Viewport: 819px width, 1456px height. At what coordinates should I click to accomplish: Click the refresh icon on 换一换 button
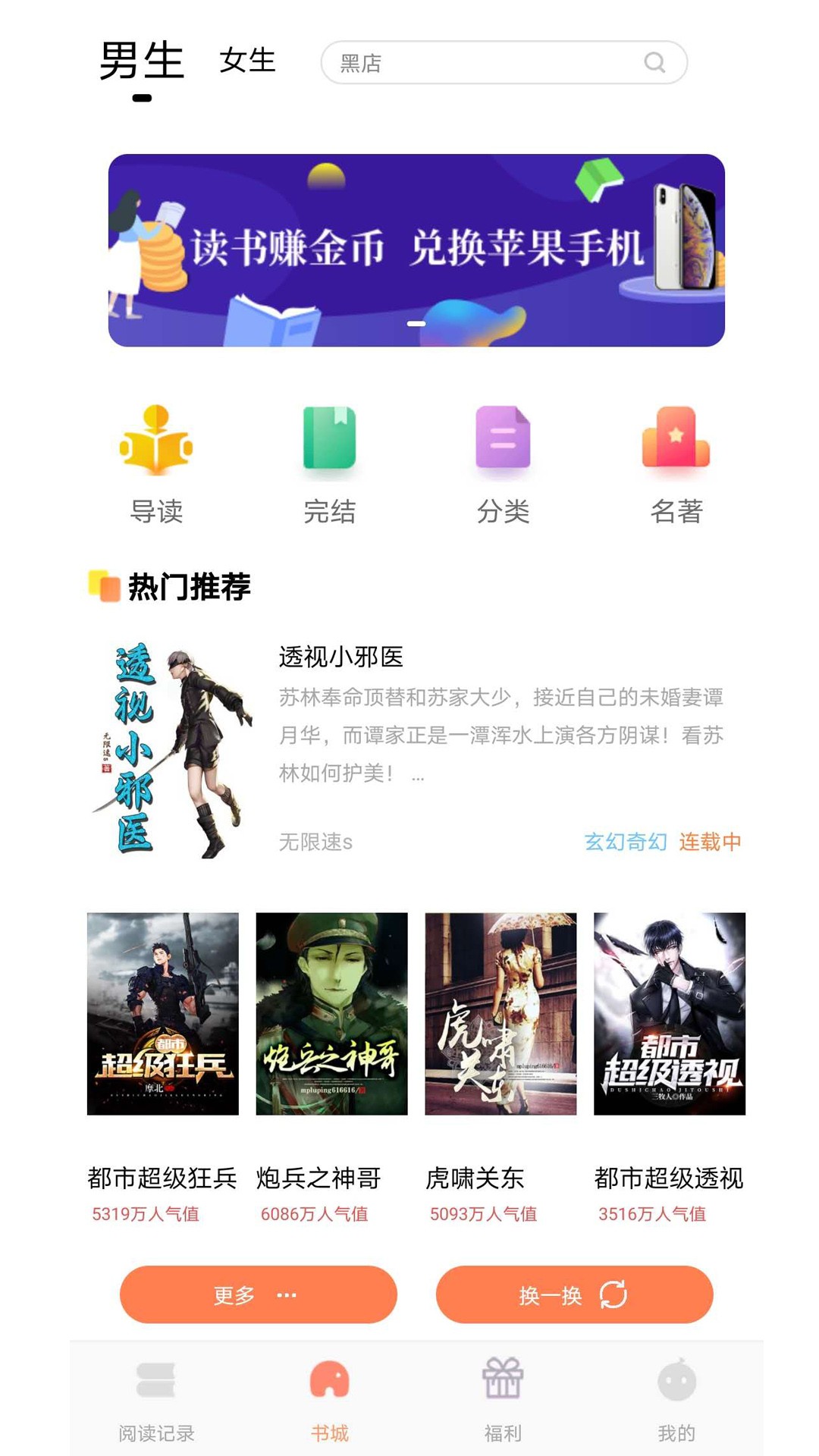click(611, 1295)
